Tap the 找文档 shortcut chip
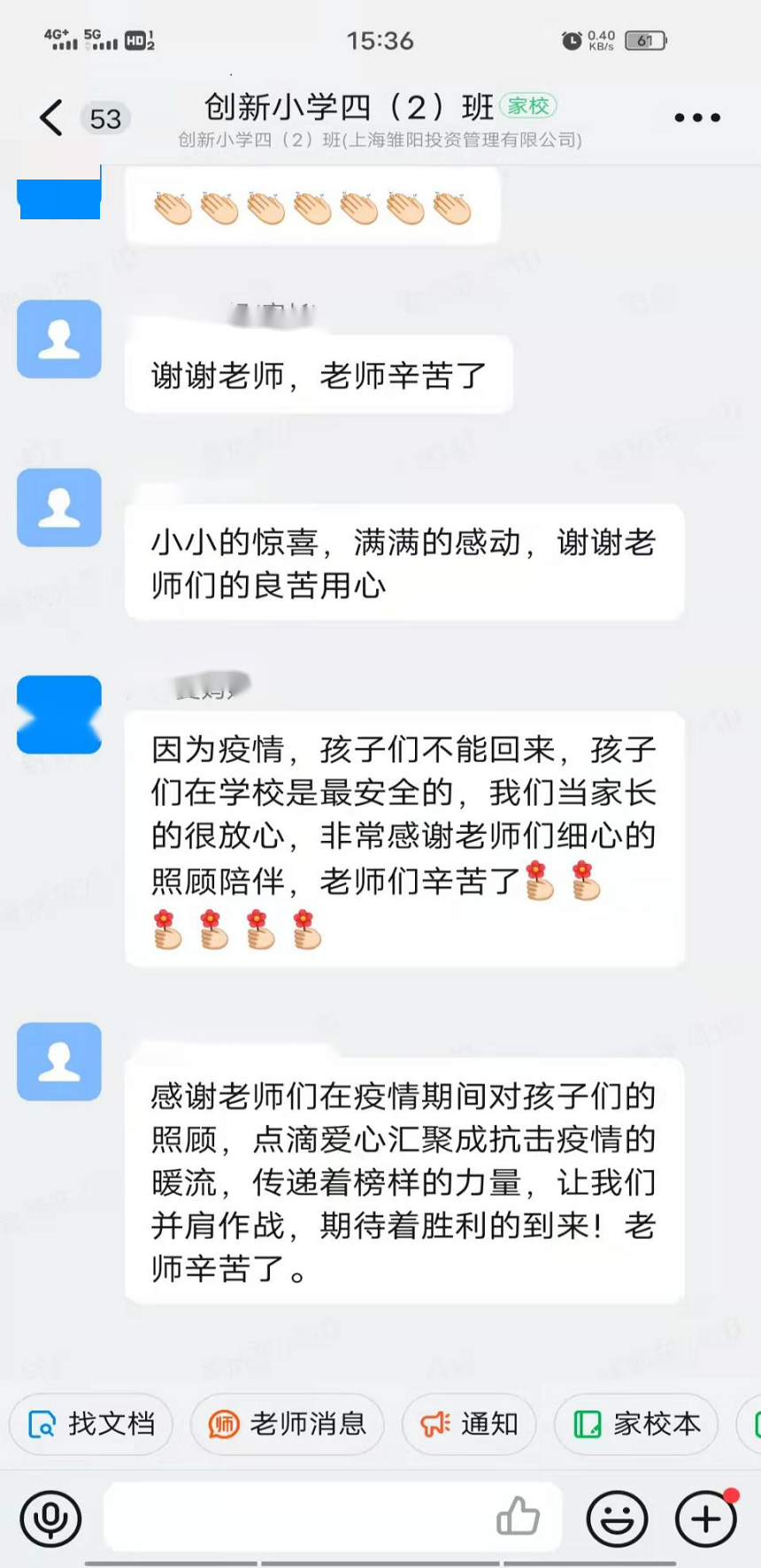761x1568 pixels. point(92,1424)
